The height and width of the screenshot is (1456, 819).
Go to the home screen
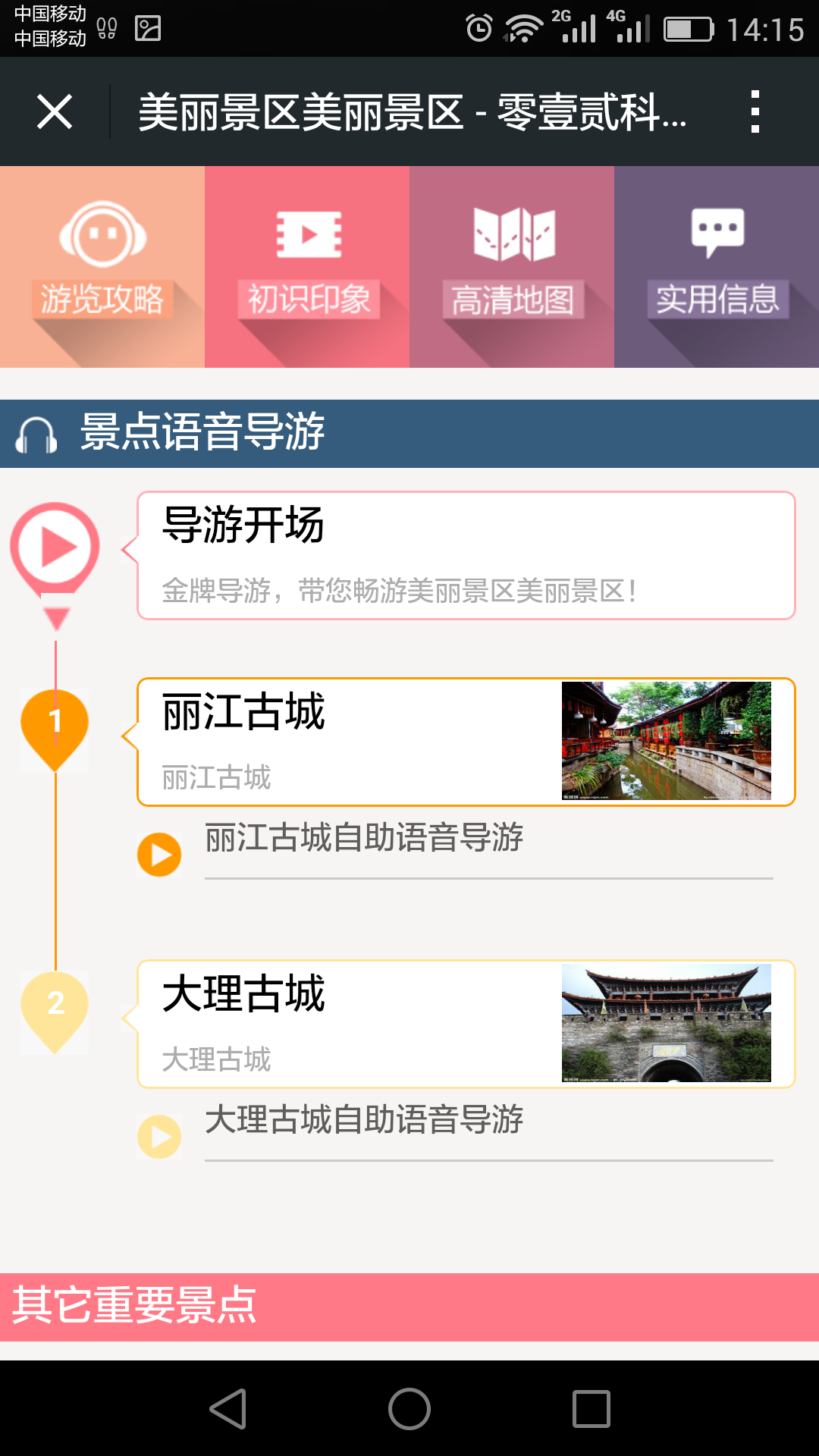pyautogui.click(x=409, y=1409)
